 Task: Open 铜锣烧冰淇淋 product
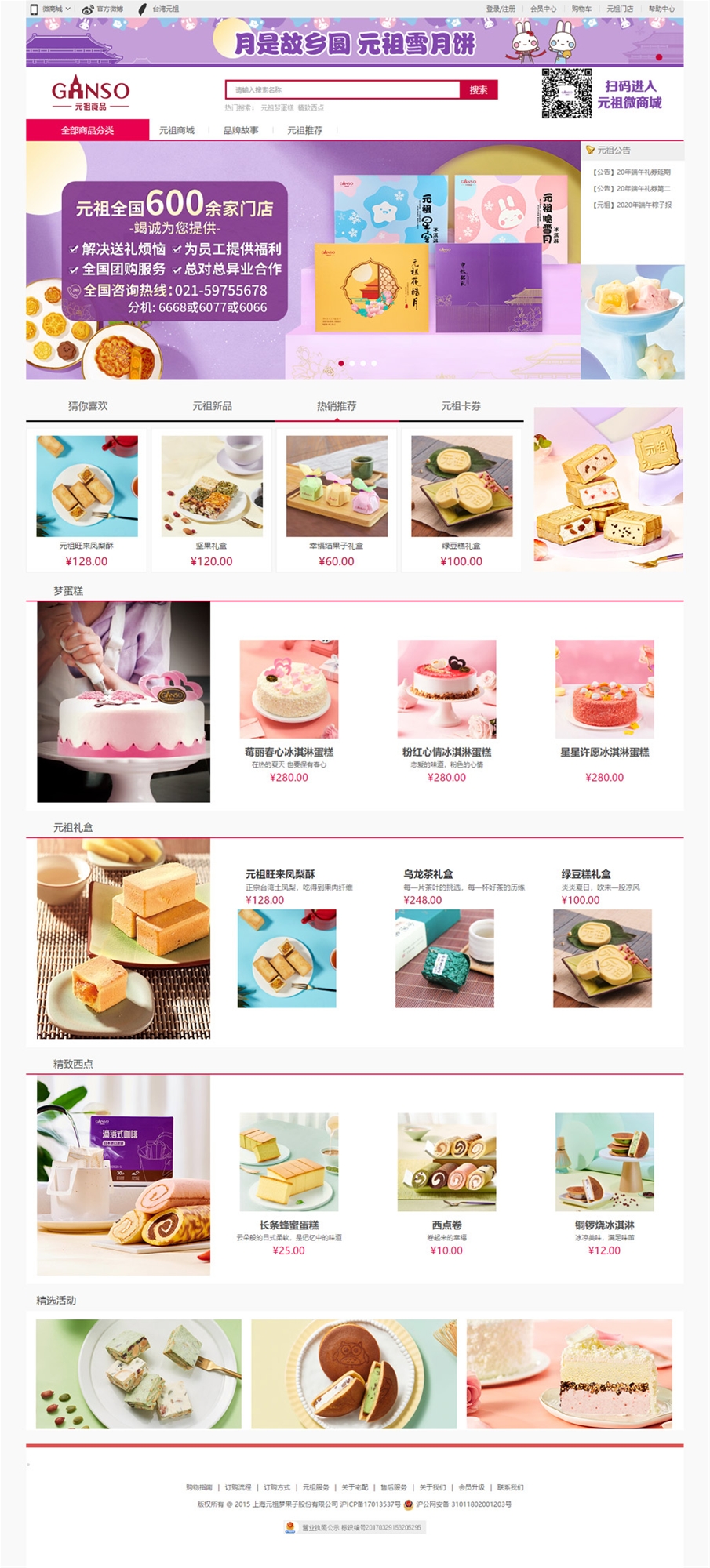pos(604,1181)
